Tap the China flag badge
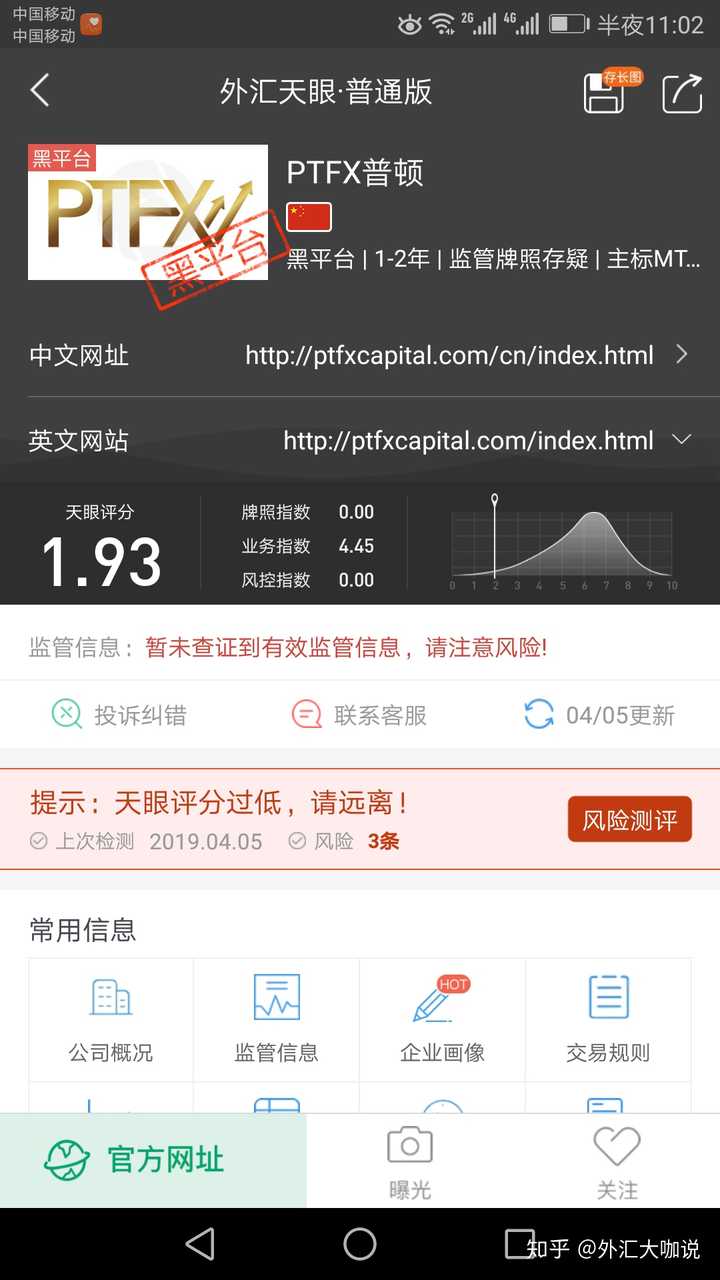Image resolution: width=720 pixels, height=1280 pixels. point(308,216)
